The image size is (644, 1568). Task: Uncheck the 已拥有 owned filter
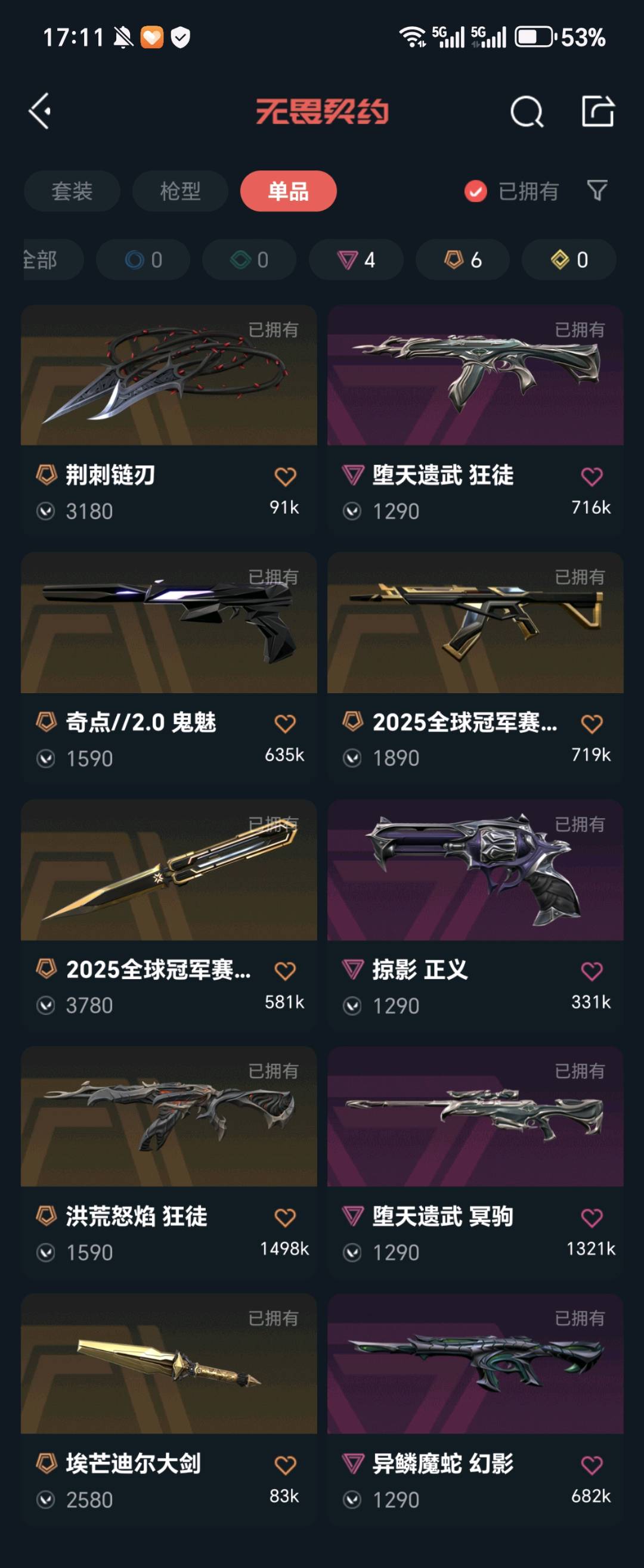pyautogui.click(x=476, y=191)
